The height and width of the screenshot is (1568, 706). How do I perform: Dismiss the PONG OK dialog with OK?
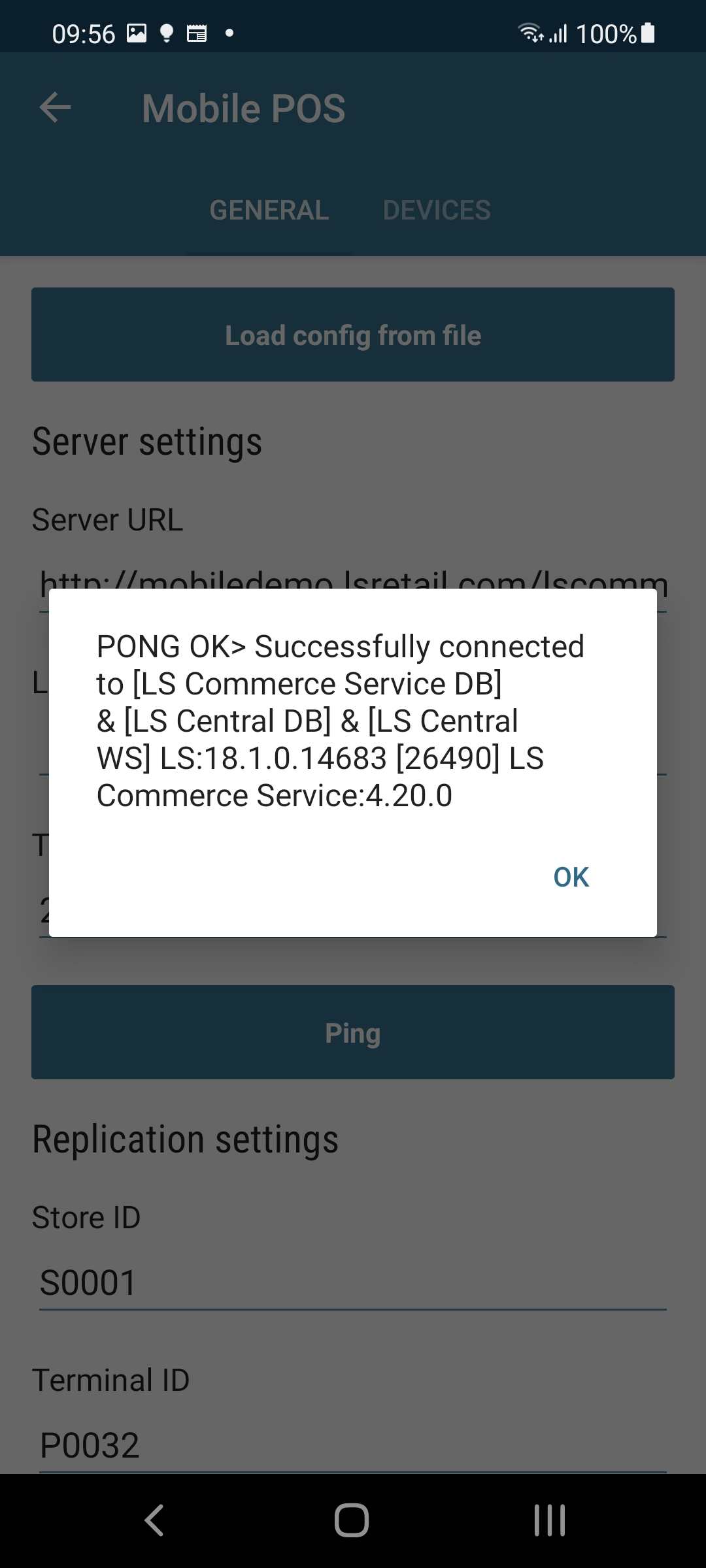point(571,877)
